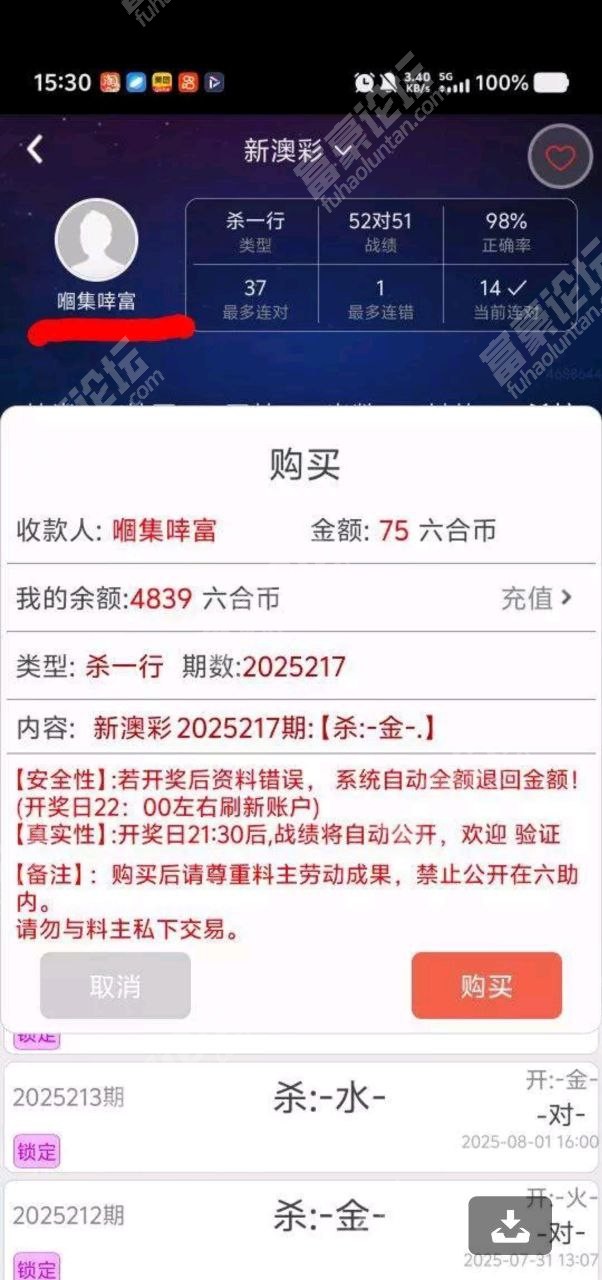
Task: Open 充值 to top up balance
Action: coord(537,598)
